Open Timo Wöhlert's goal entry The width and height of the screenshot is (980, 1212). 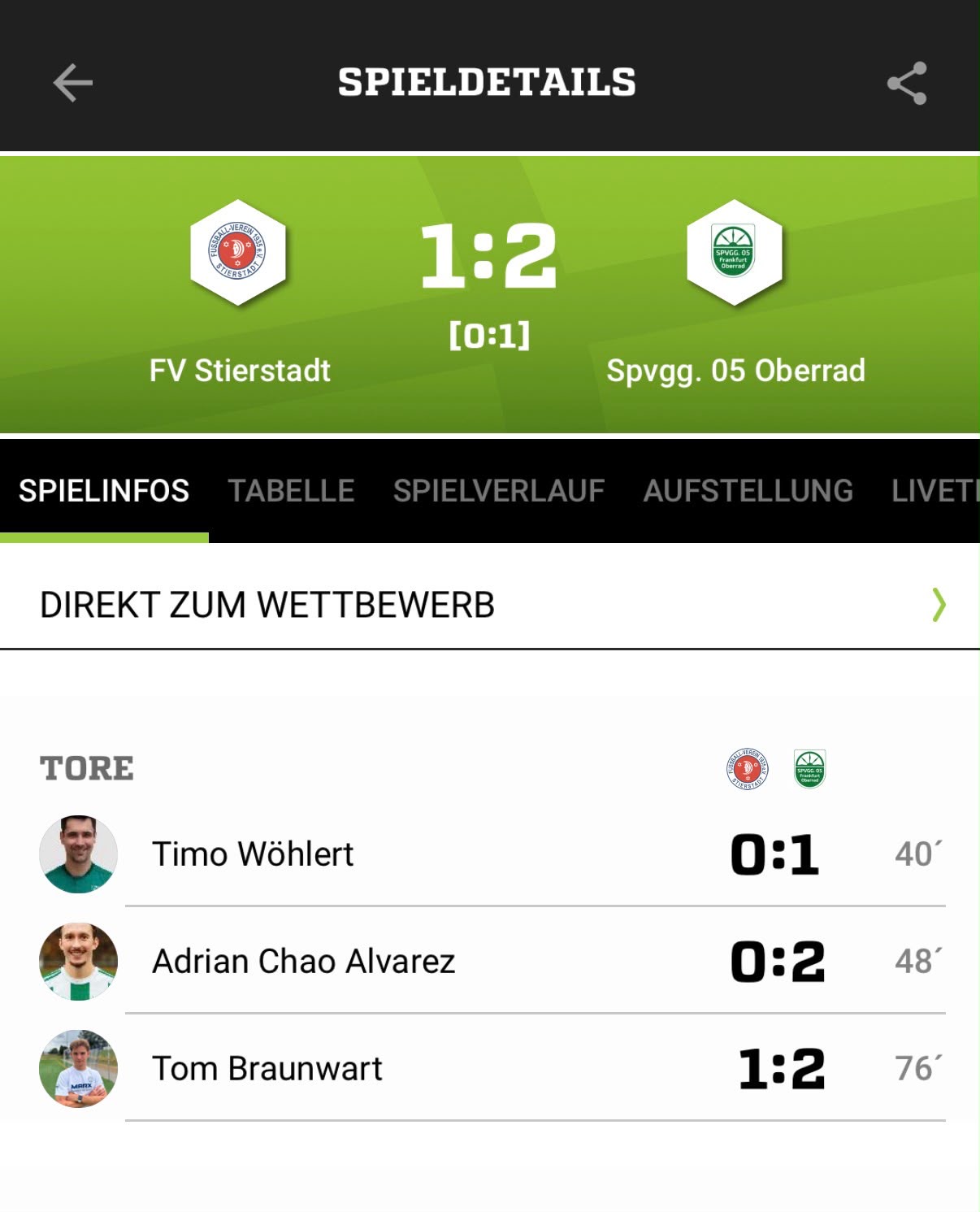[x=490, y=854]
